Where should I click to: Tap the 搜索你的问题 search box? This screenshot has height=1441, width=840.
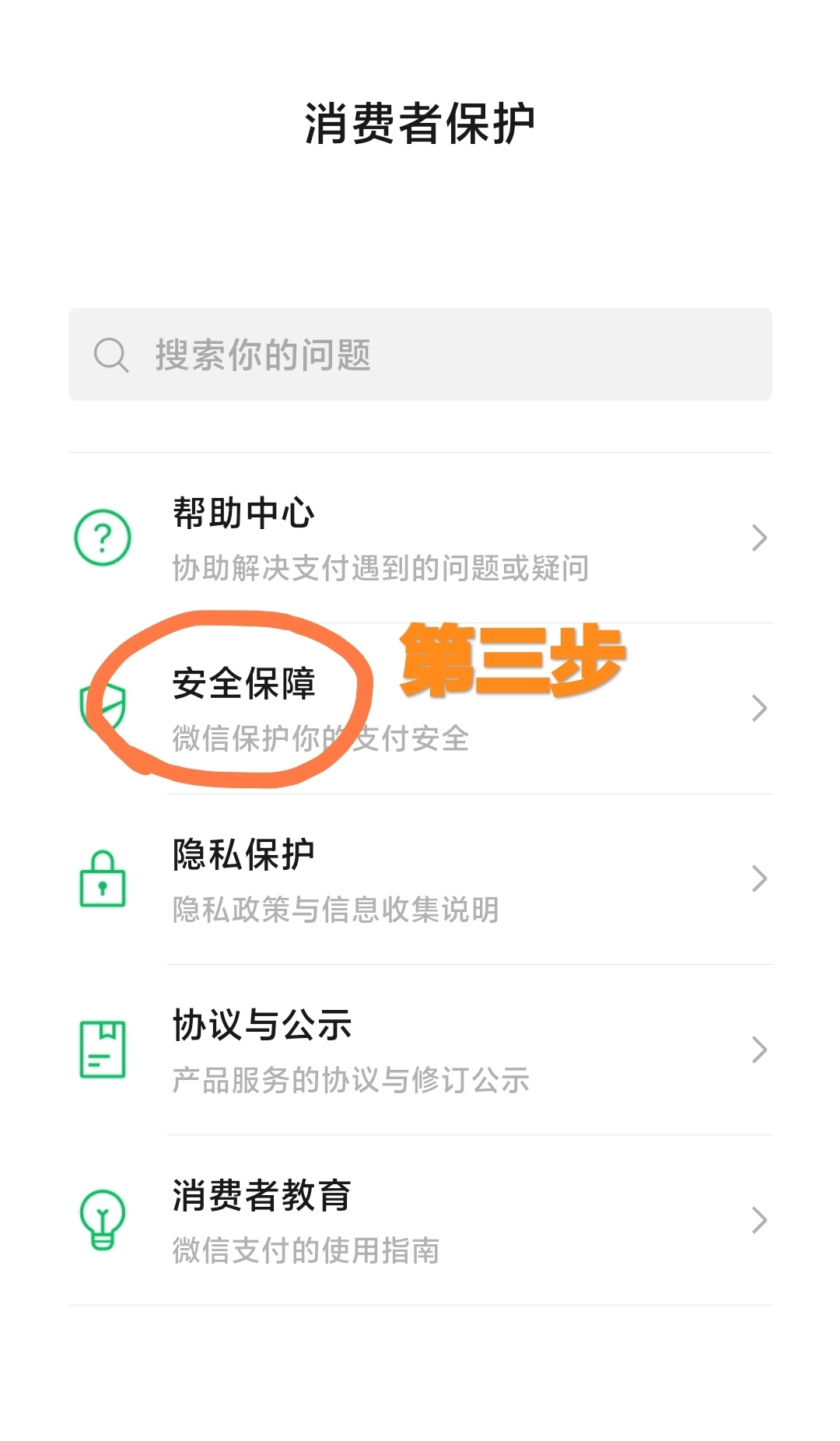[420, 355]
